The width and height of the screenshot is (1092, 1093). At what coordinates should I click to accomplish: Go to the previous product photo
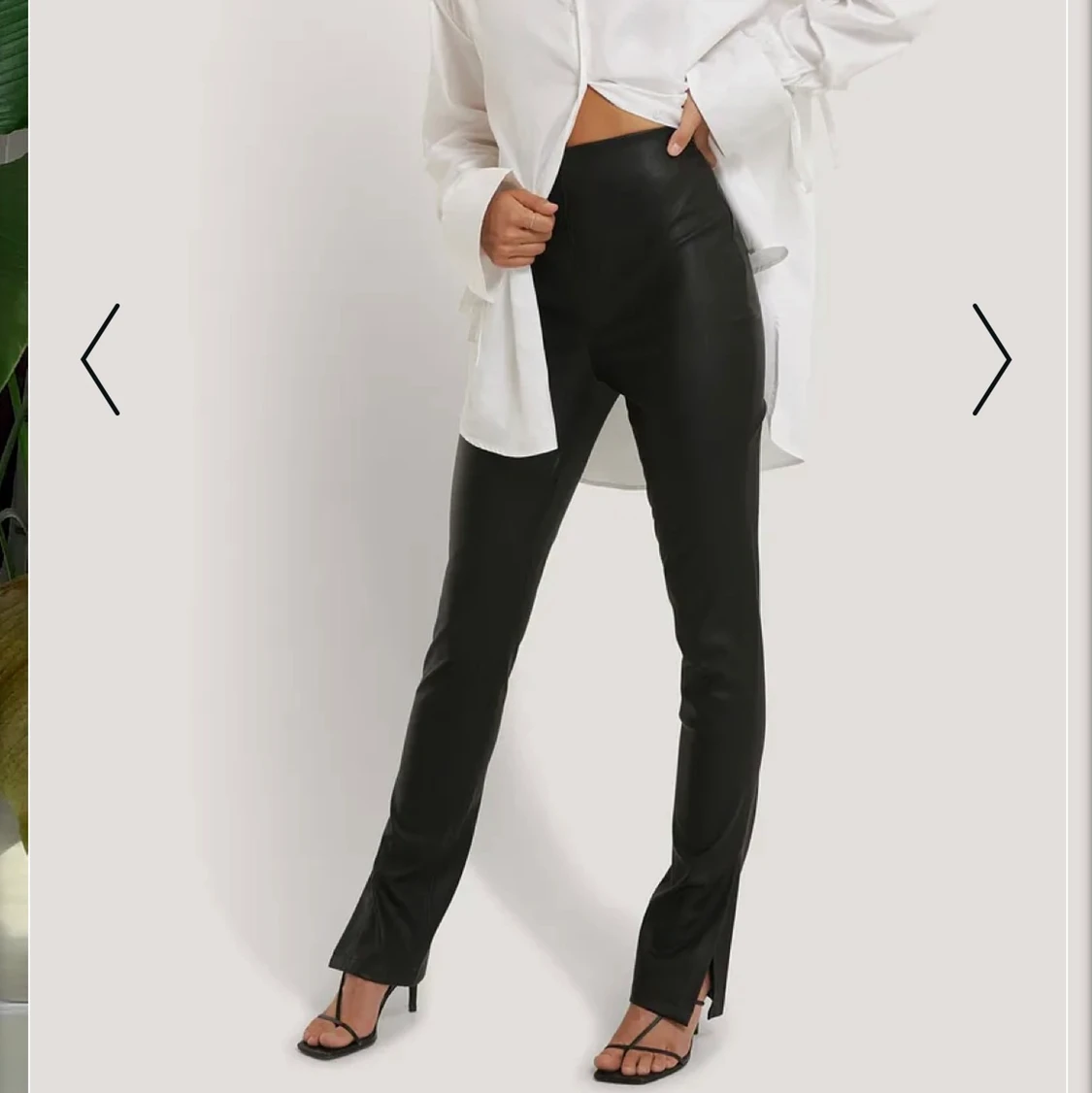coord(100,359)
